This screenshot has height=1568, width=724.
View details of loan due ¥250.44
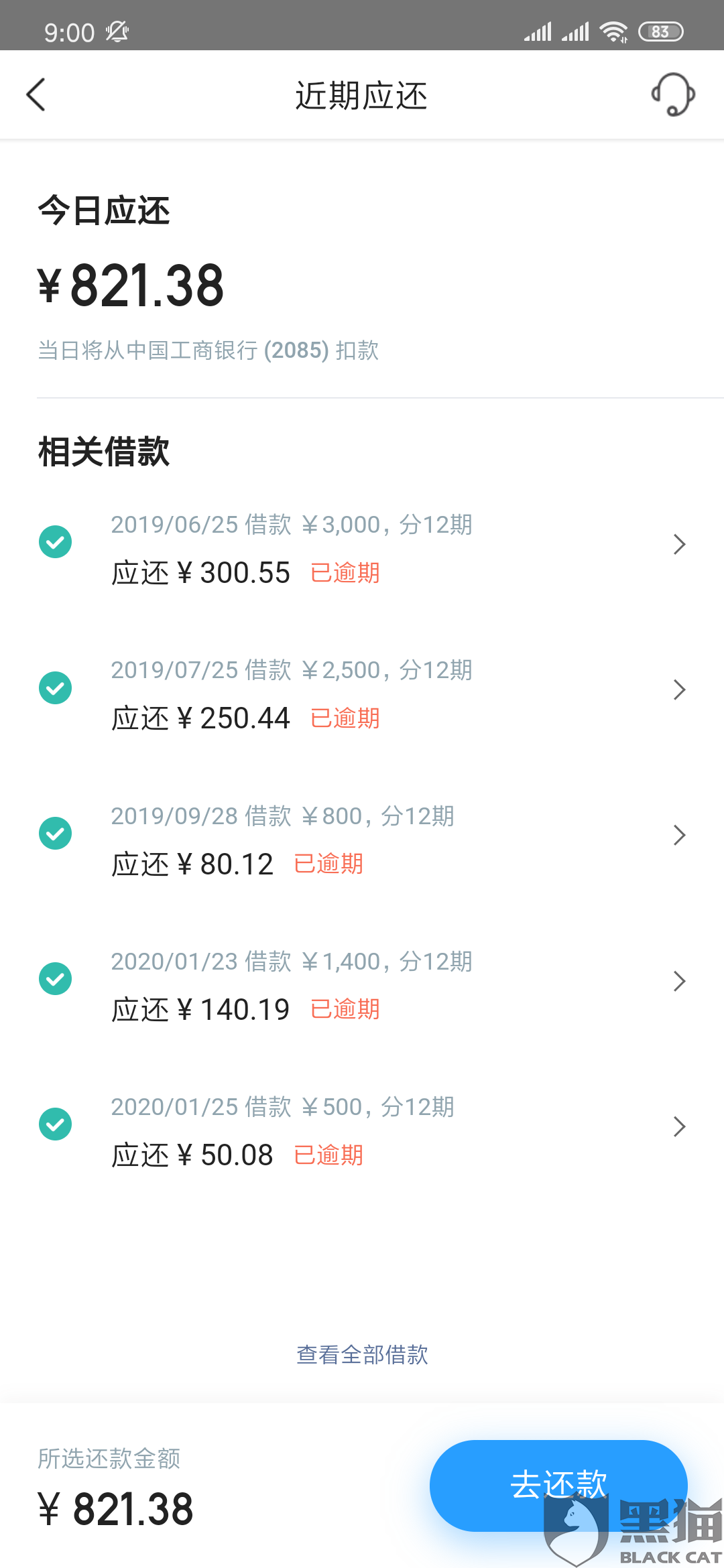point(679,690)
